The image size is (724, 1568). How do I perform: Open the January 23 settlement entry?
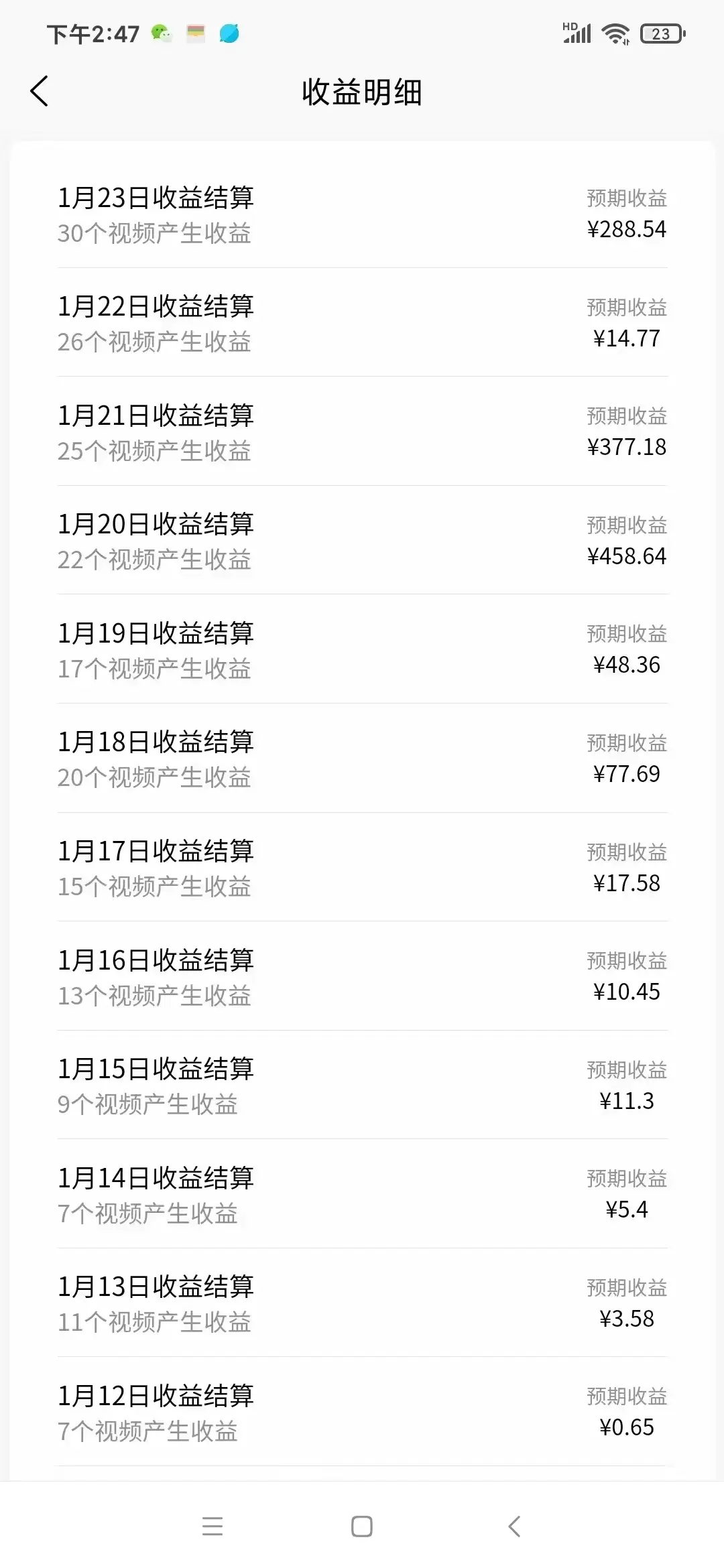pos(362,214)
